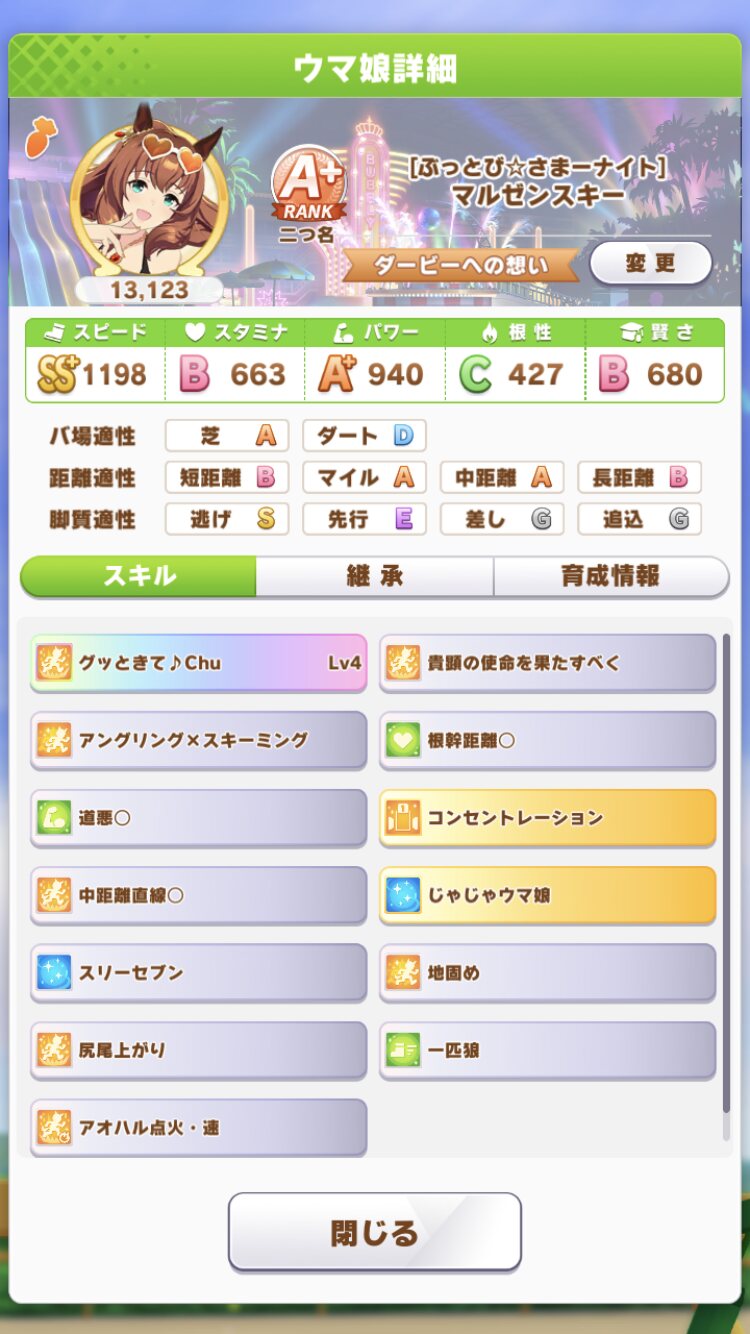This screenshot has height=1334, width=750.
Task: Switch to the 継承 tab
Action: coord(374,576)
